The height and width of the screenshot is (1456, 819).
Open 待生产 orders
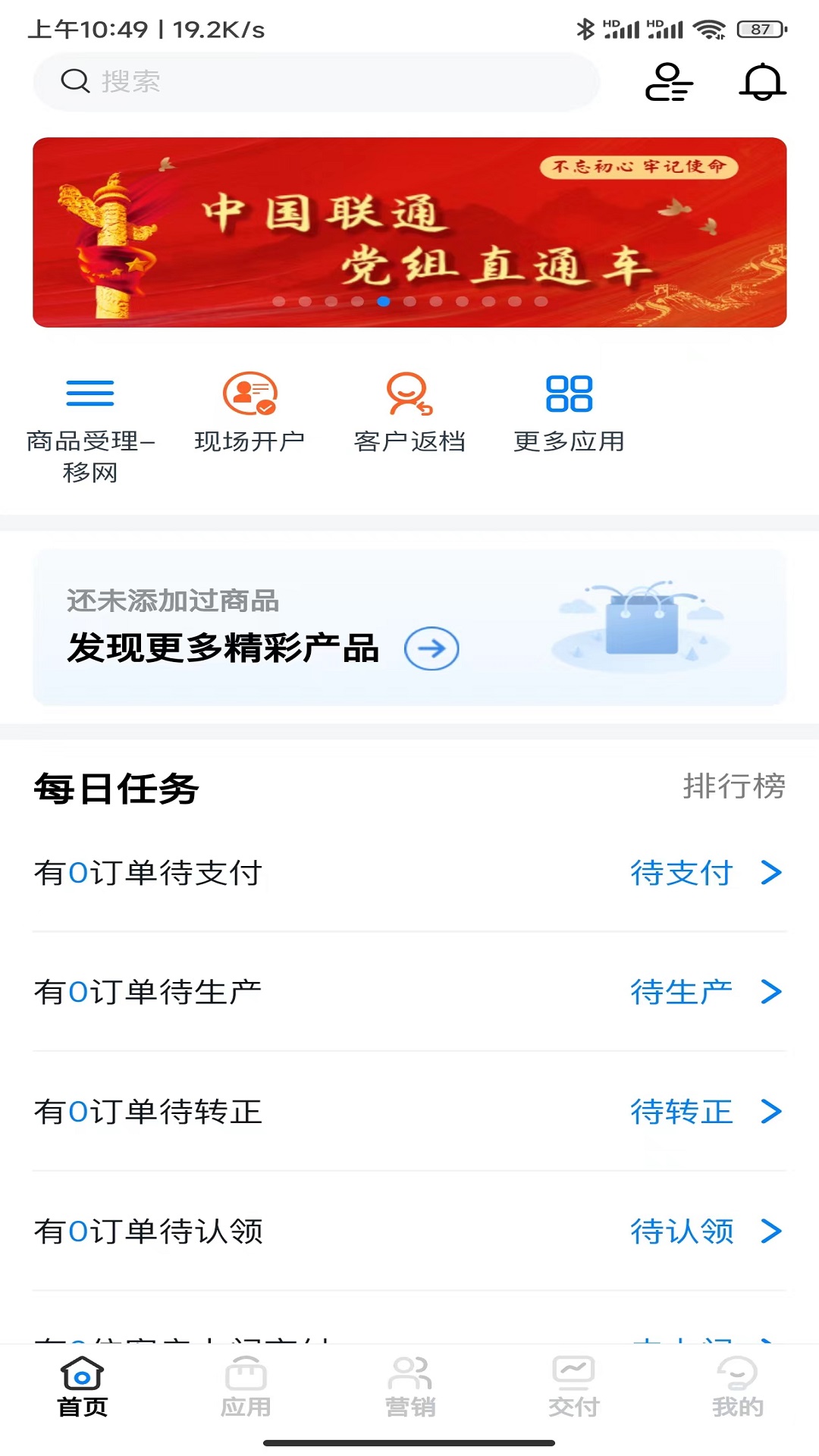click(x=705, y=992)
